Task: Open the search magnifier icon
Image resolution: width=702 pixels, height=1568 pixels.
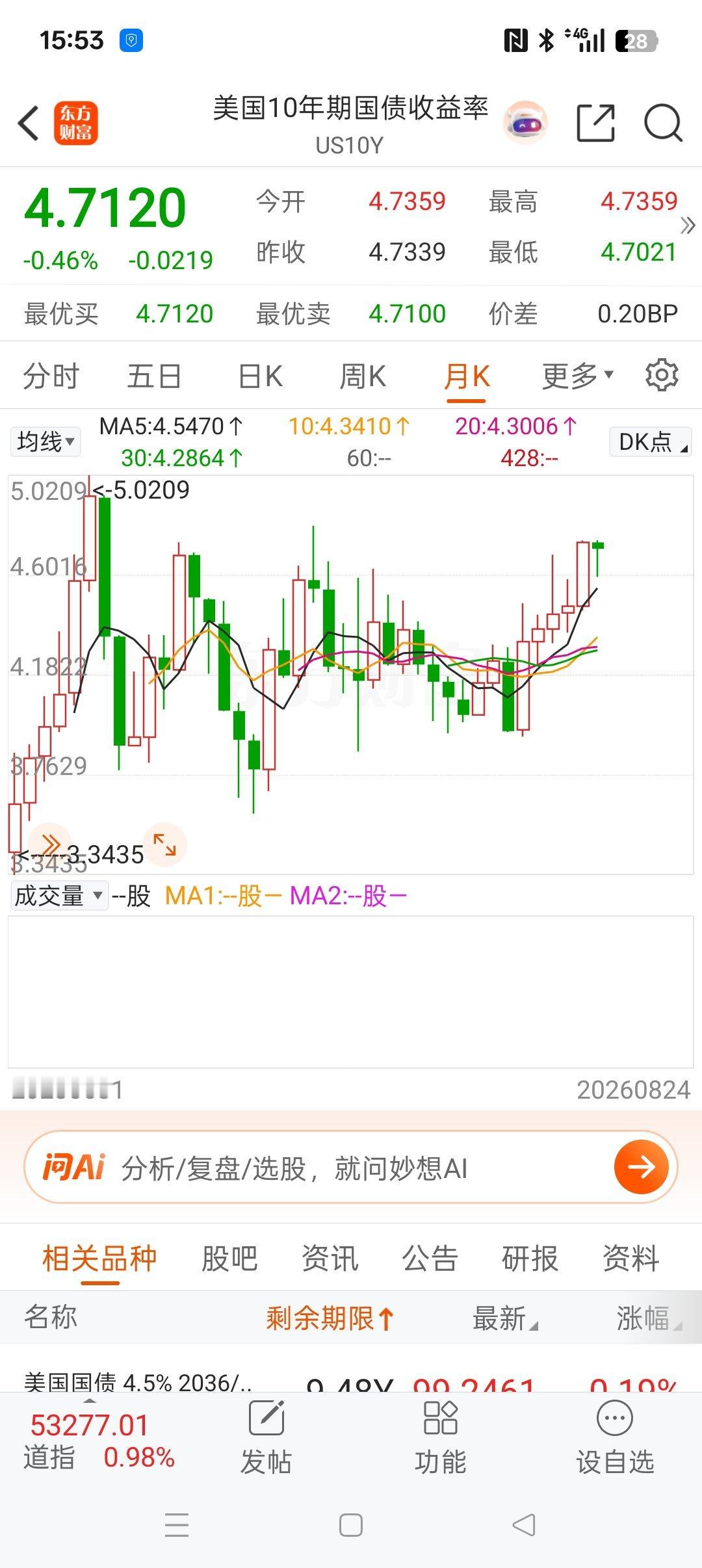Action: point(663,123)
